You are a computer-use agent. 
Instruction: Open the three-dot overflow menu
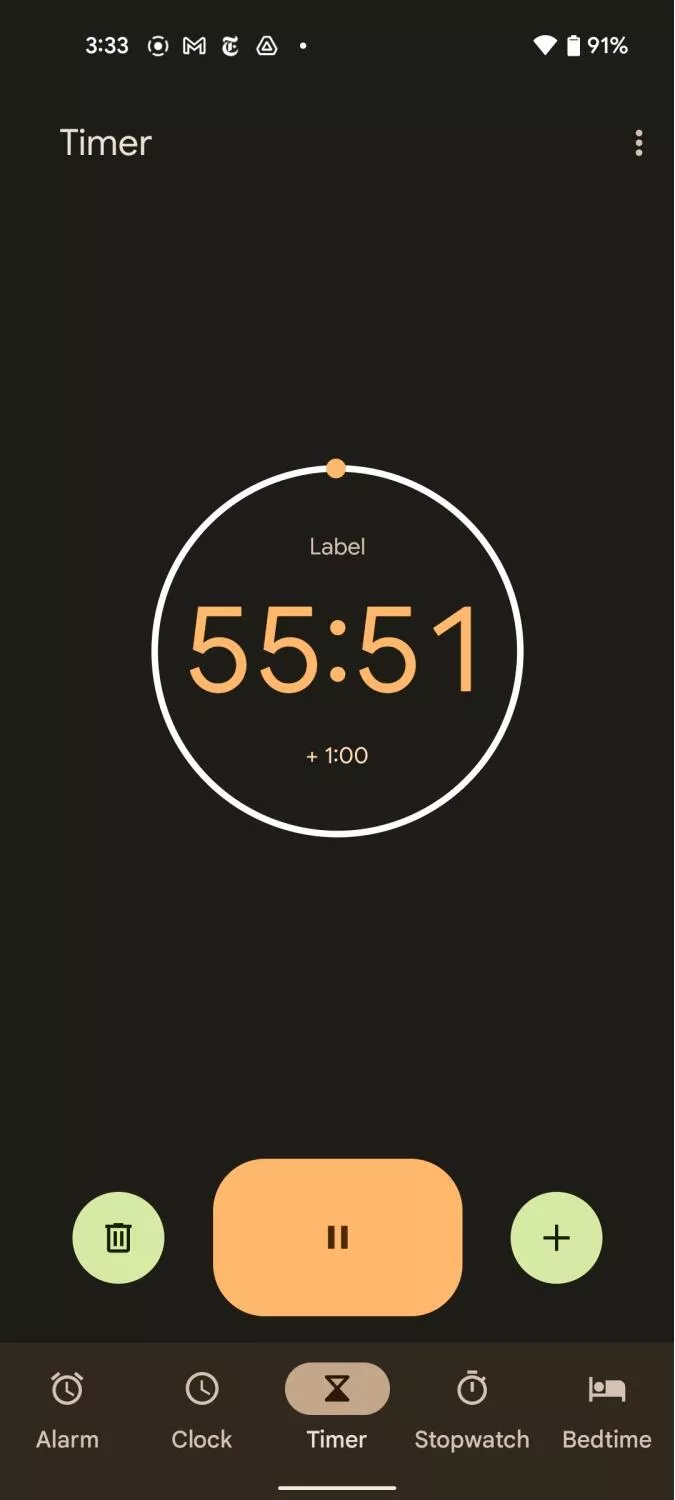(639, 143)
